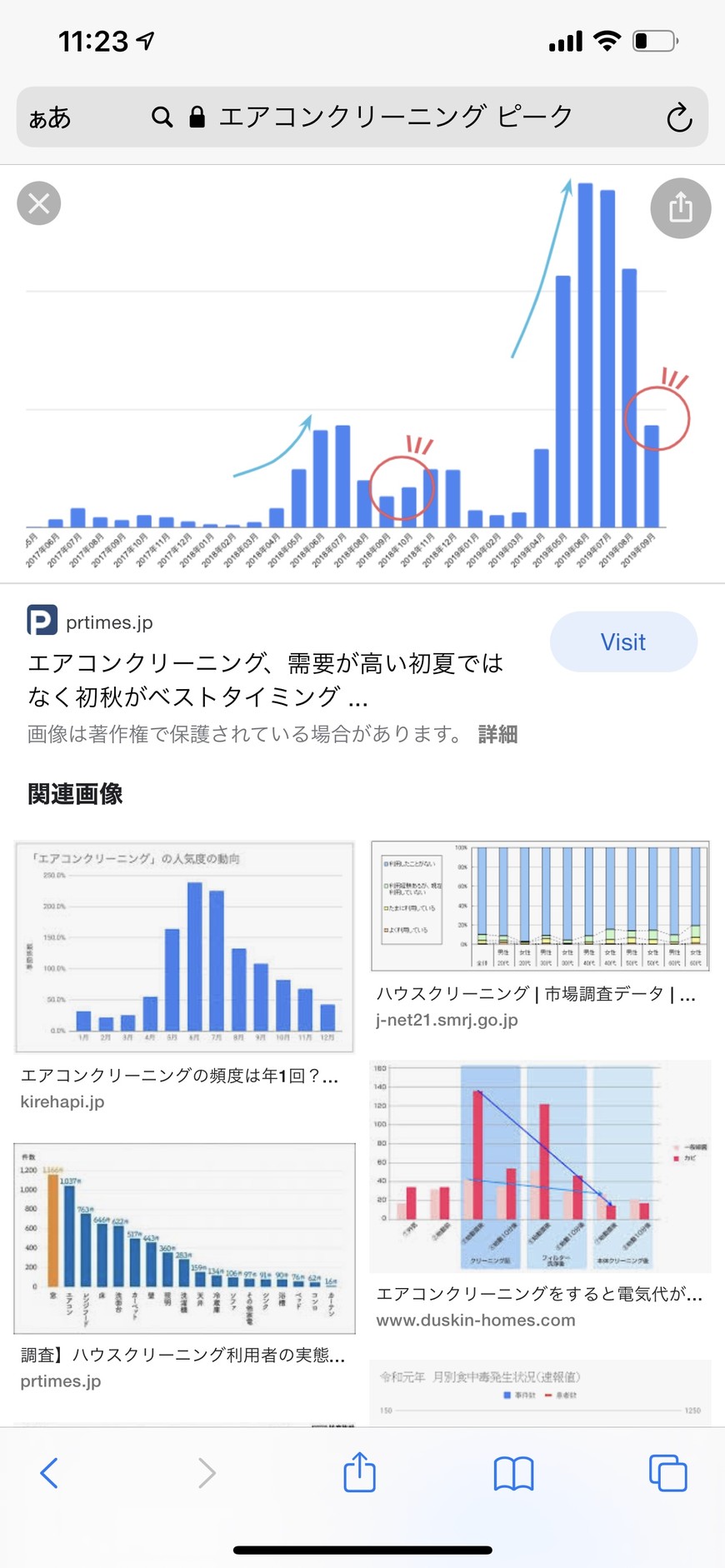The image size is (725, 1568).
Task: Open the kirehapi.jp related image
Action: pos(184,947)
